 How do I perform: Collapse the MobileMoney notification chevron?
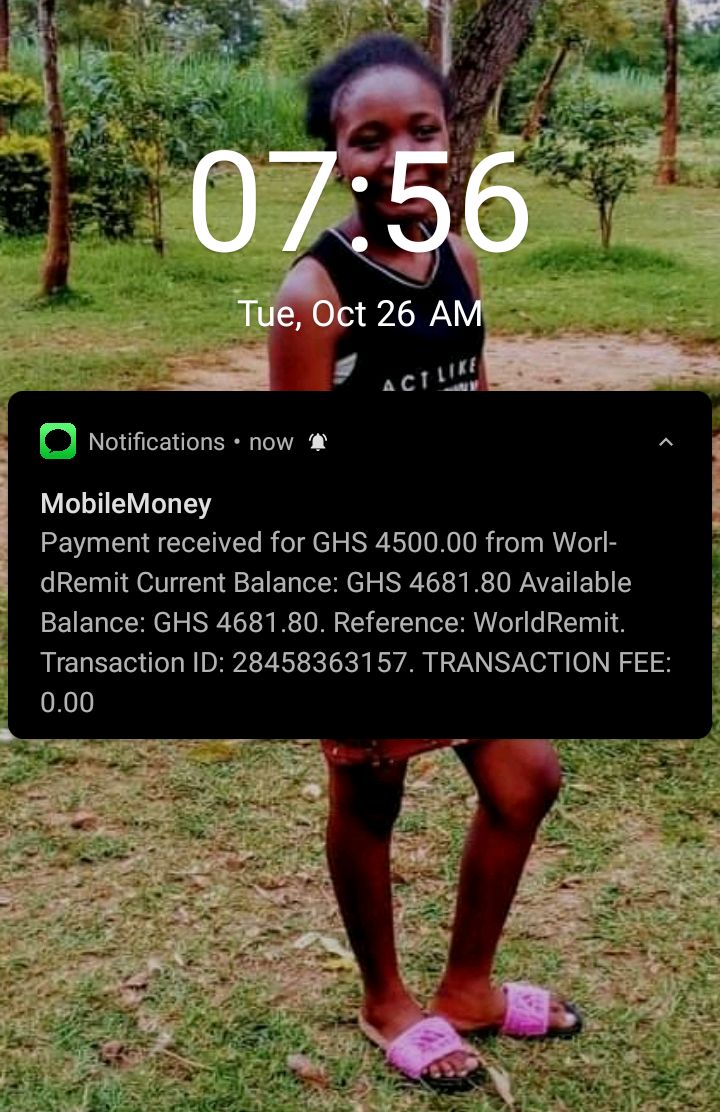(x=666, y=442)
